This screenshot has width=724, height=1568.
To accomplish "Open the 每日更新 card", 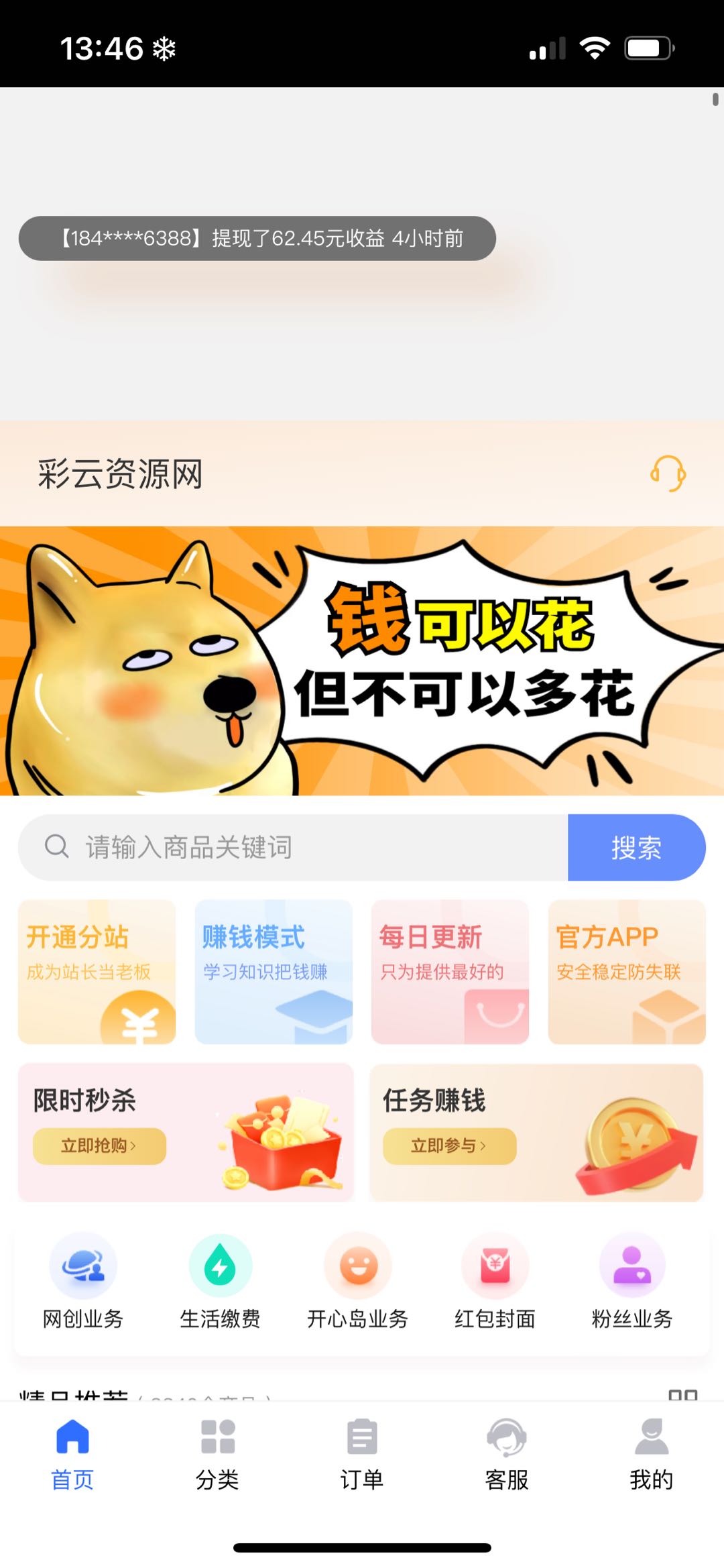I will [450, 971].
